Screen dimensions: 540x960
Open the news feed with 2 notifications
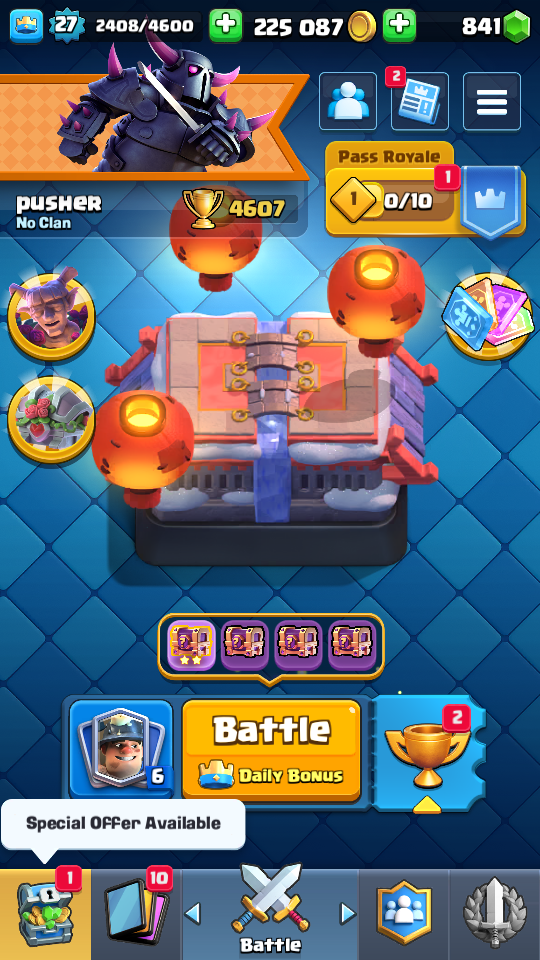pyautogui.click(x=420, y=101)
